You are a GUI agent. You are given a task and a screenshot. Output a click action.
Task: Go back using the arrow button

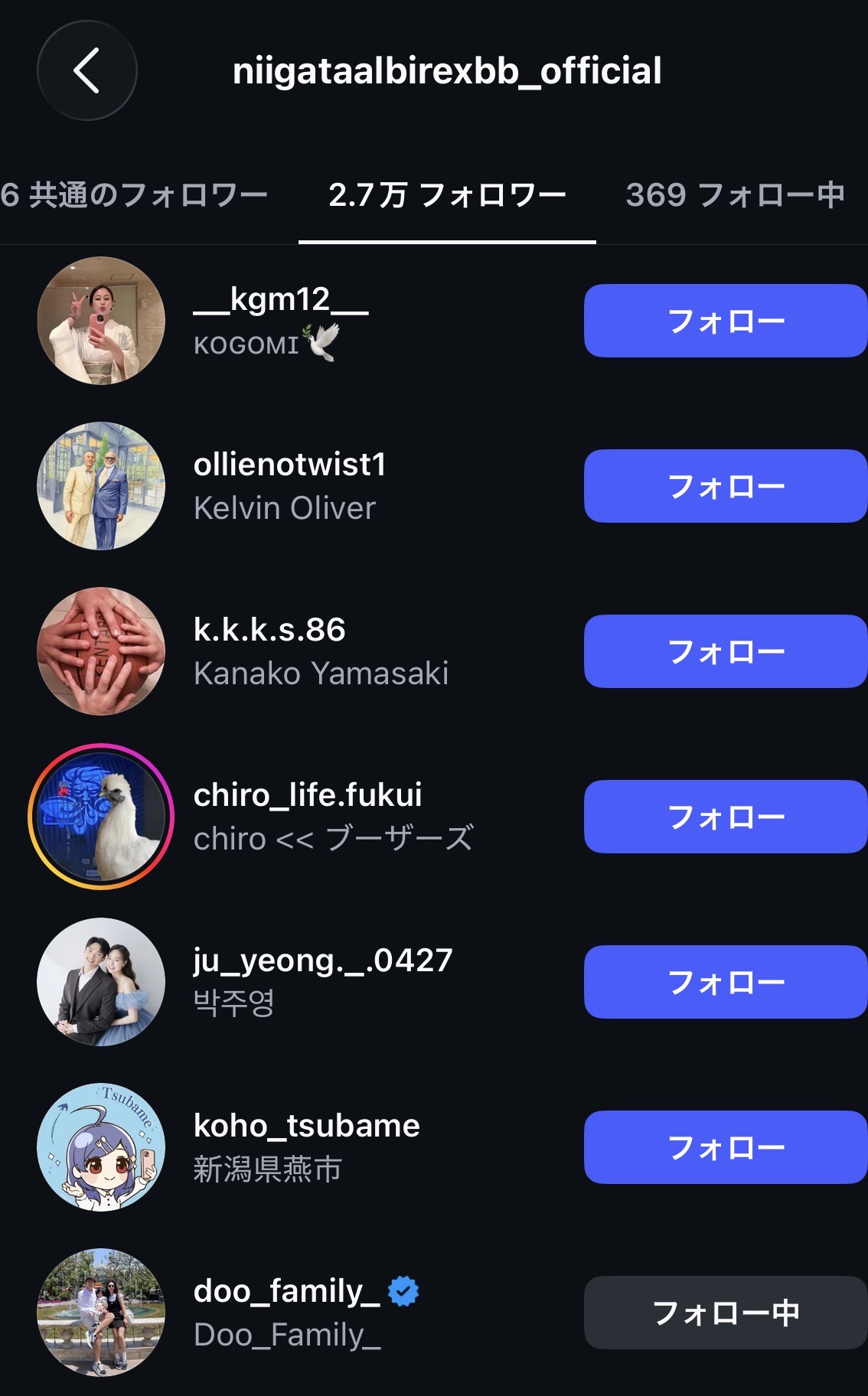87,70
